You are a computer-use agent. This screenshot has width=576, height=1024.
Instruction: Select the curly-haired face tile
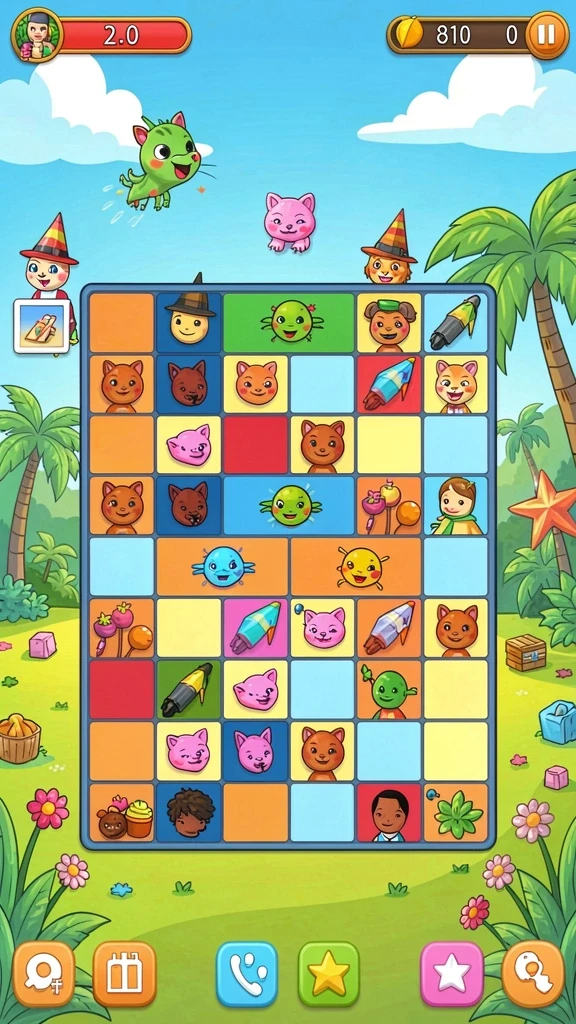coord(189,812)
